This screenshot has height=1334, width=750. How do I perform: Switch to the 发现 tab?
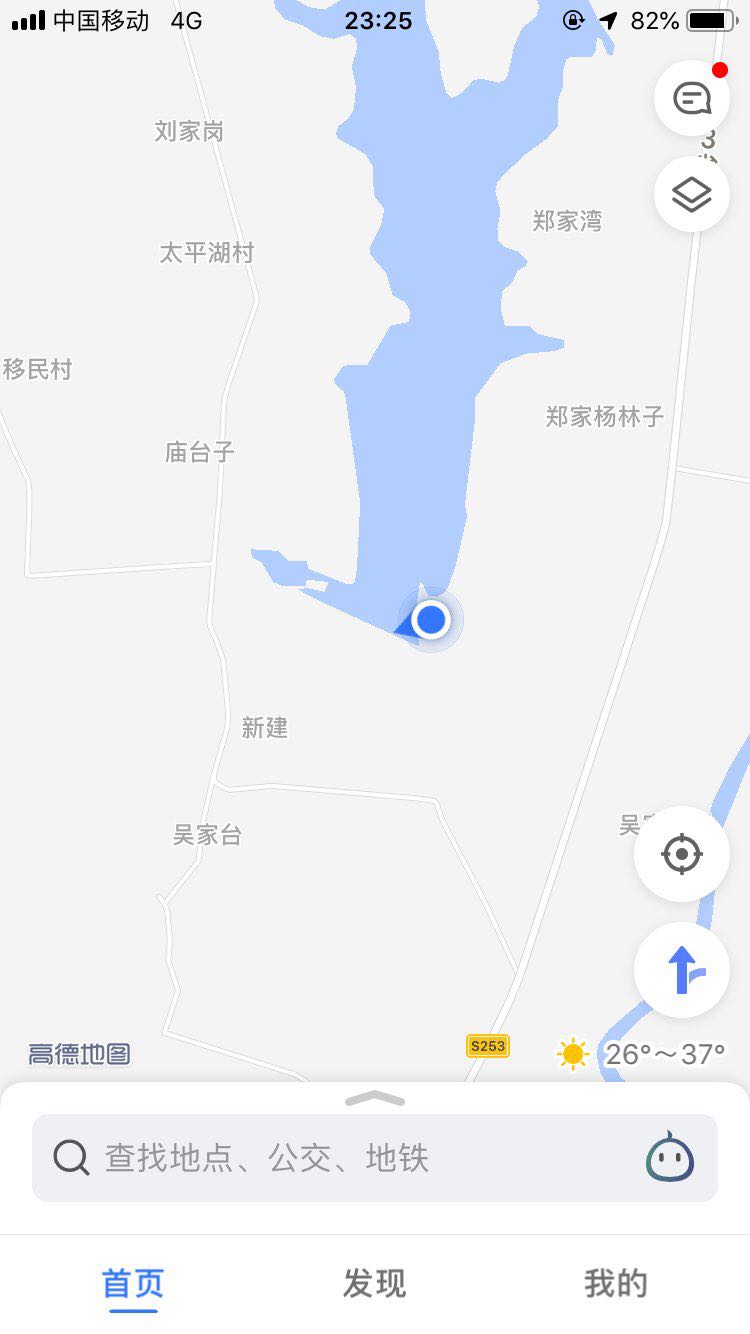click(x=375, y=1284)
